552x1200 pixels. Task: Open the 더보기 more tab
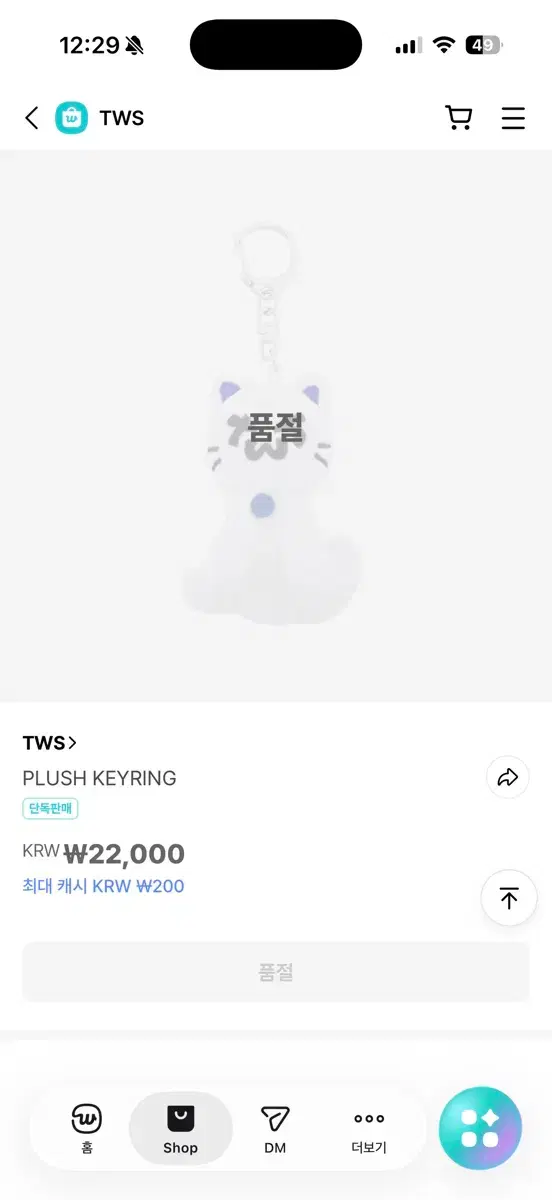[x=369, y=1129]
